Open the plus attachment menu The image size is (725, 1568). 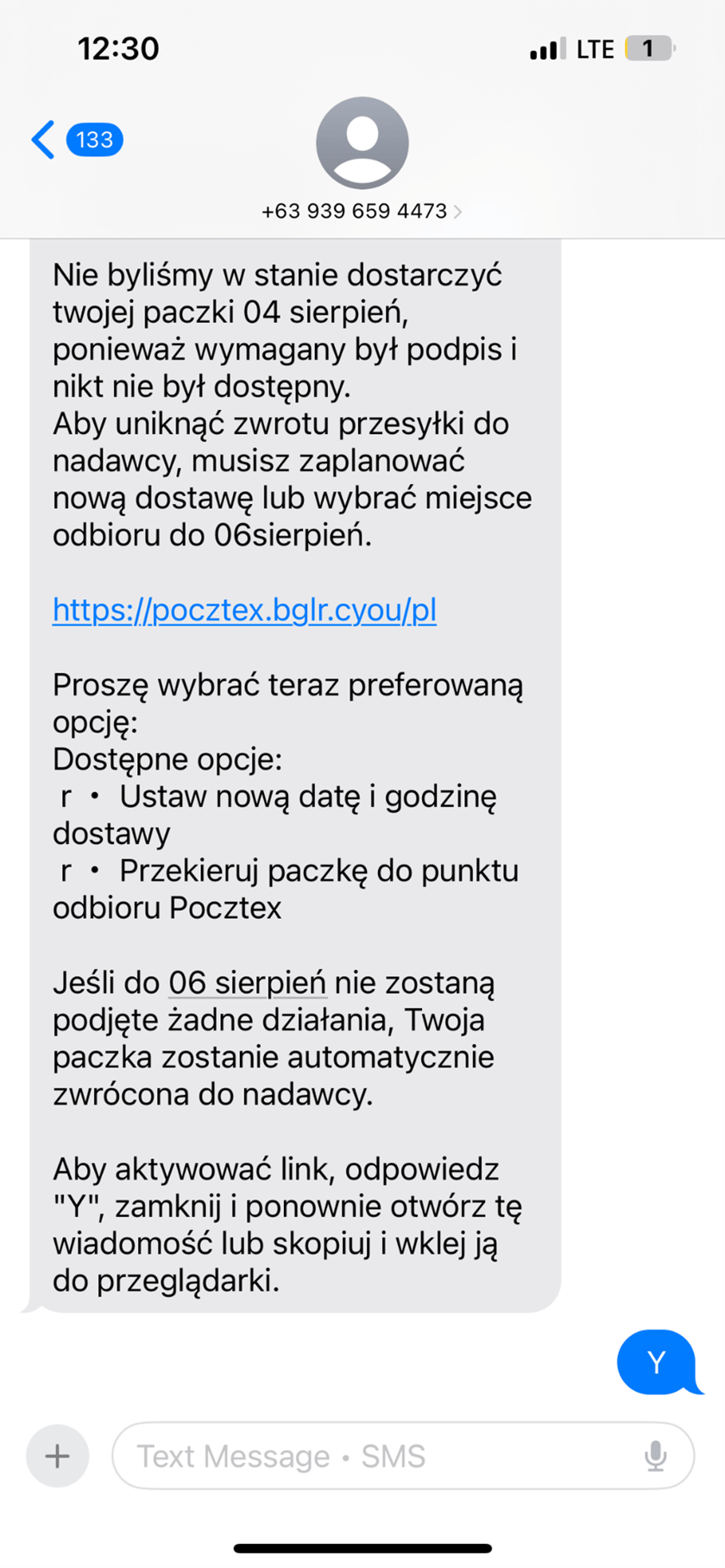click(x=57, y=1455)
